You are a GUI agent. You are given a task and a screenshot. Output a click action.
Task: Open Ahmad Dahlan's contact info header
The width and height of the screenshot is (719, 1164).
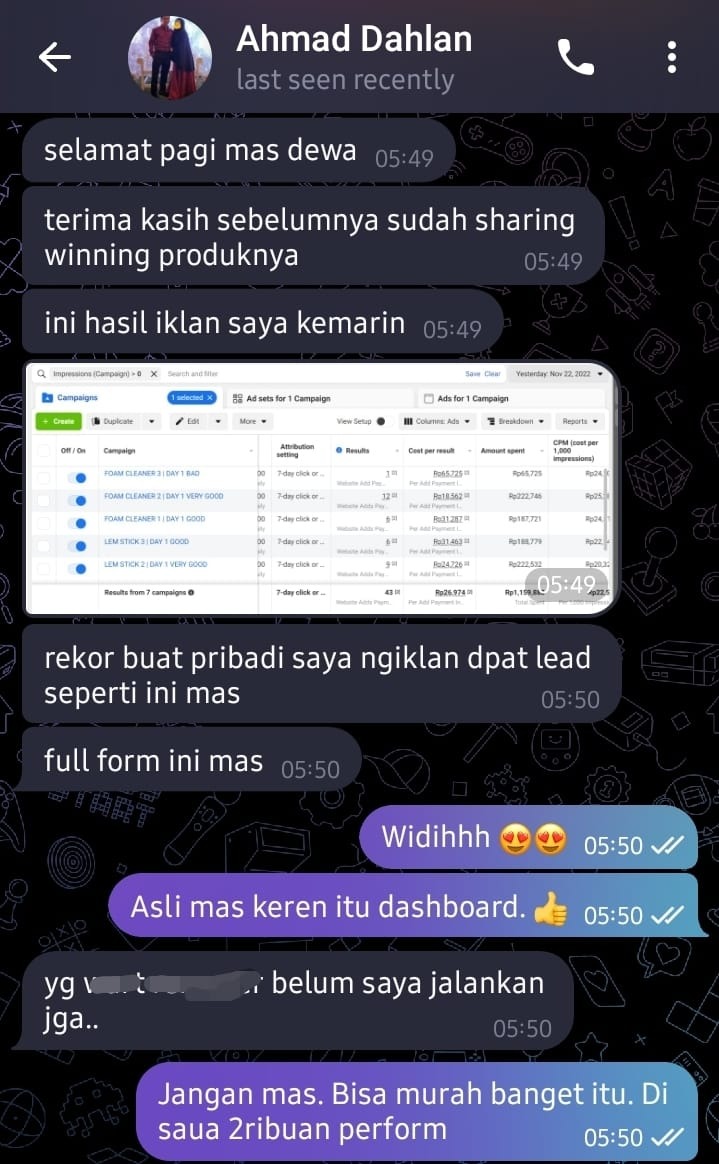pyautogui.click(x=354, y=57)
